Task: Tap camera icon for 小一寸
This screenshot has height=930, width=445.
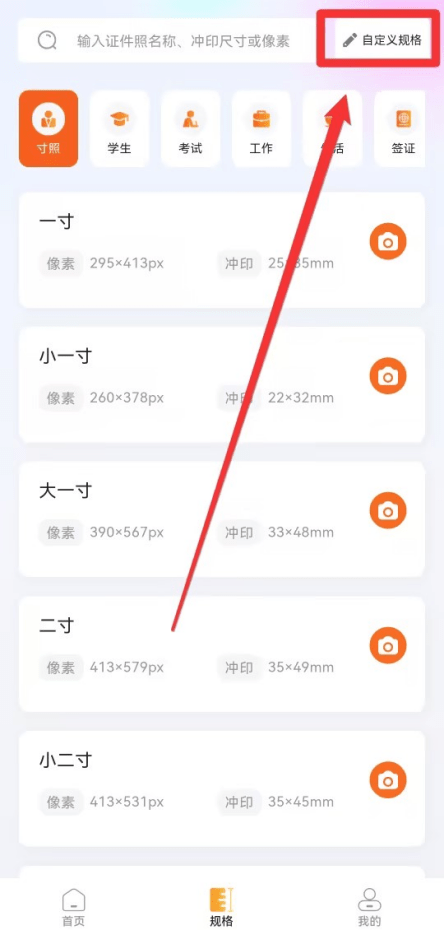Action: [388, 376]
